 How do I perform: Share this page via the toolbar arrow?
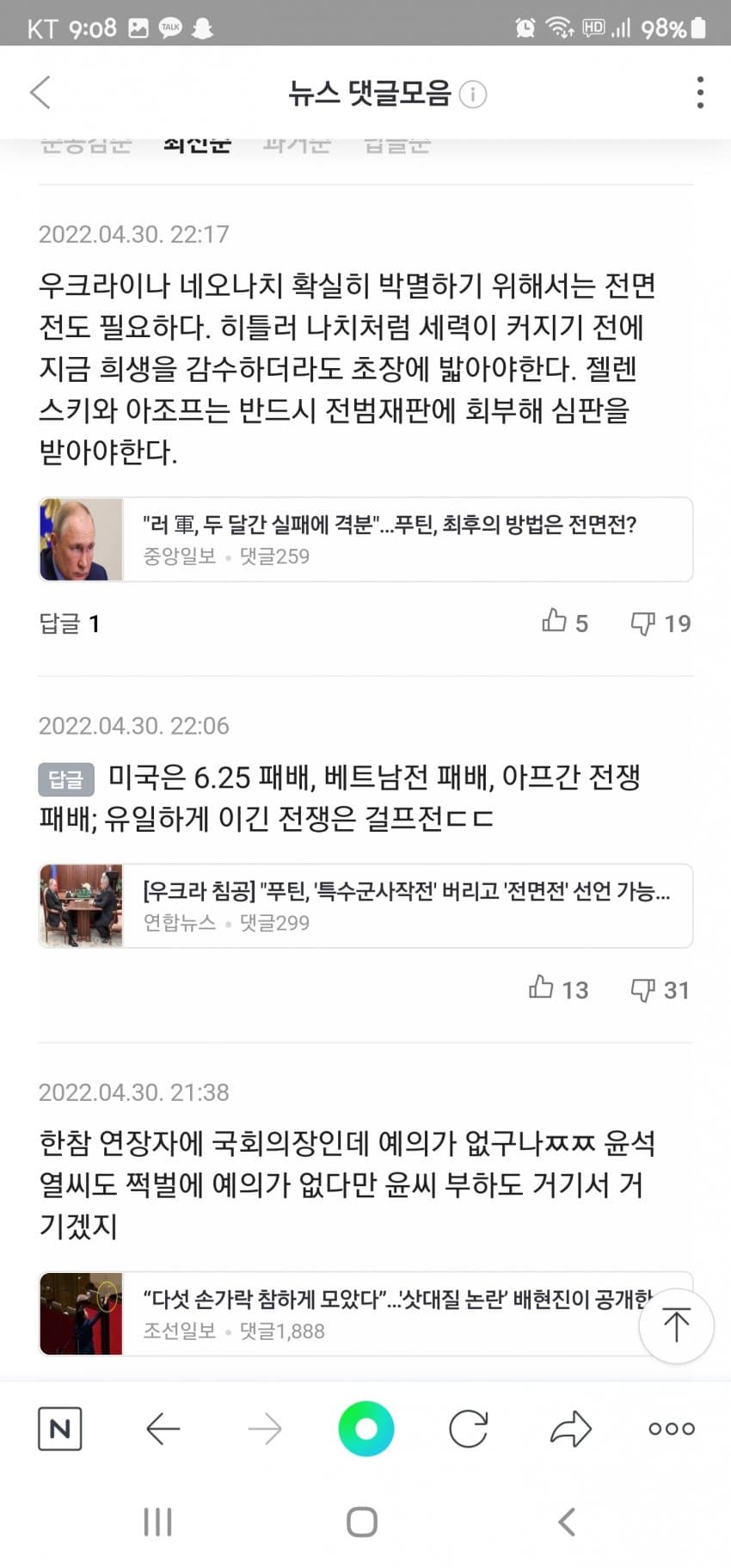point(570,1429)
